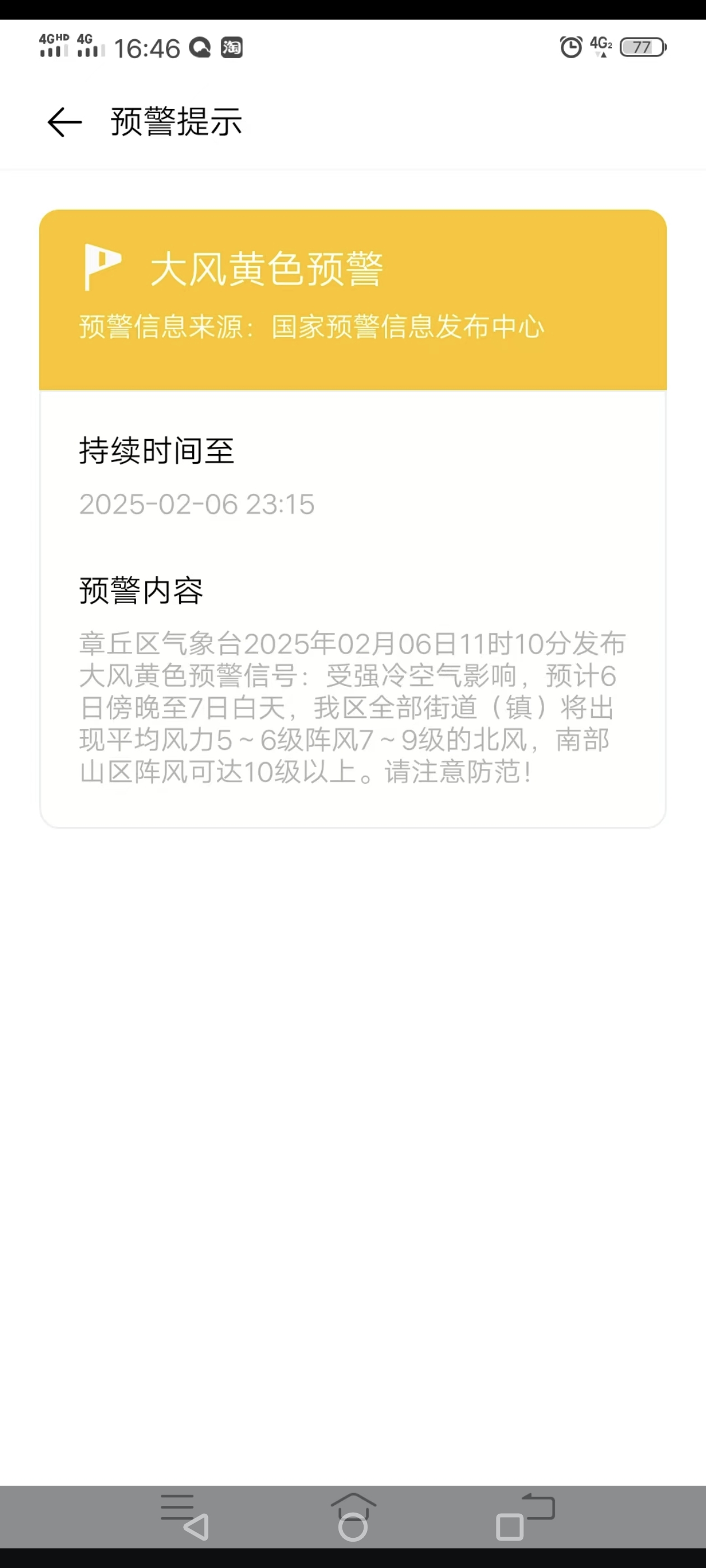This screenshot has width=706, height=1568.
Task: Open recent apps from navigation bar
Action: click(x=525, y=1517)
